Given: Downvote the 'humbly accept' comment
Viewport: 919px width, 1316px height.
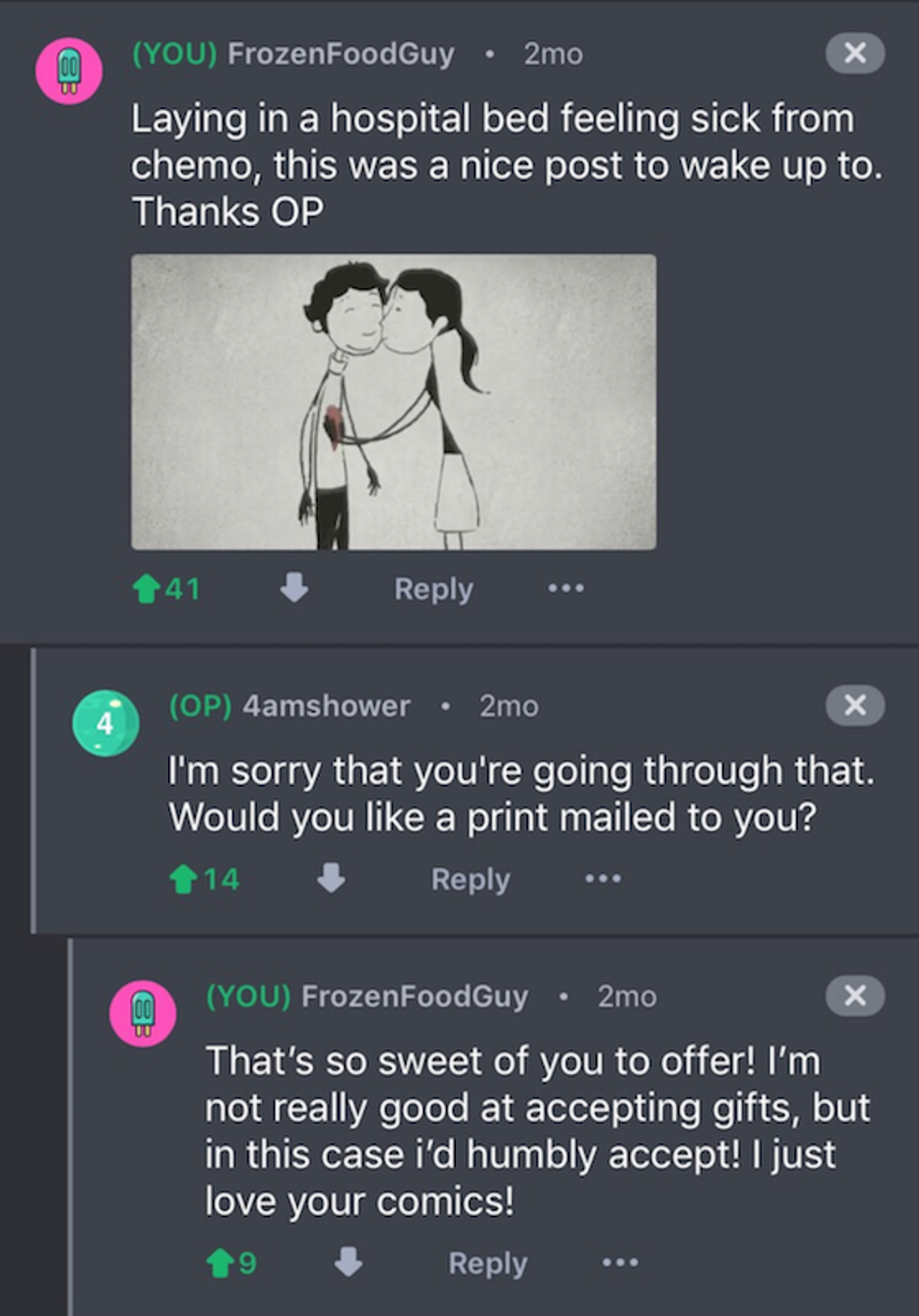Looking at the screenshot, I should tap(349, 1263).
